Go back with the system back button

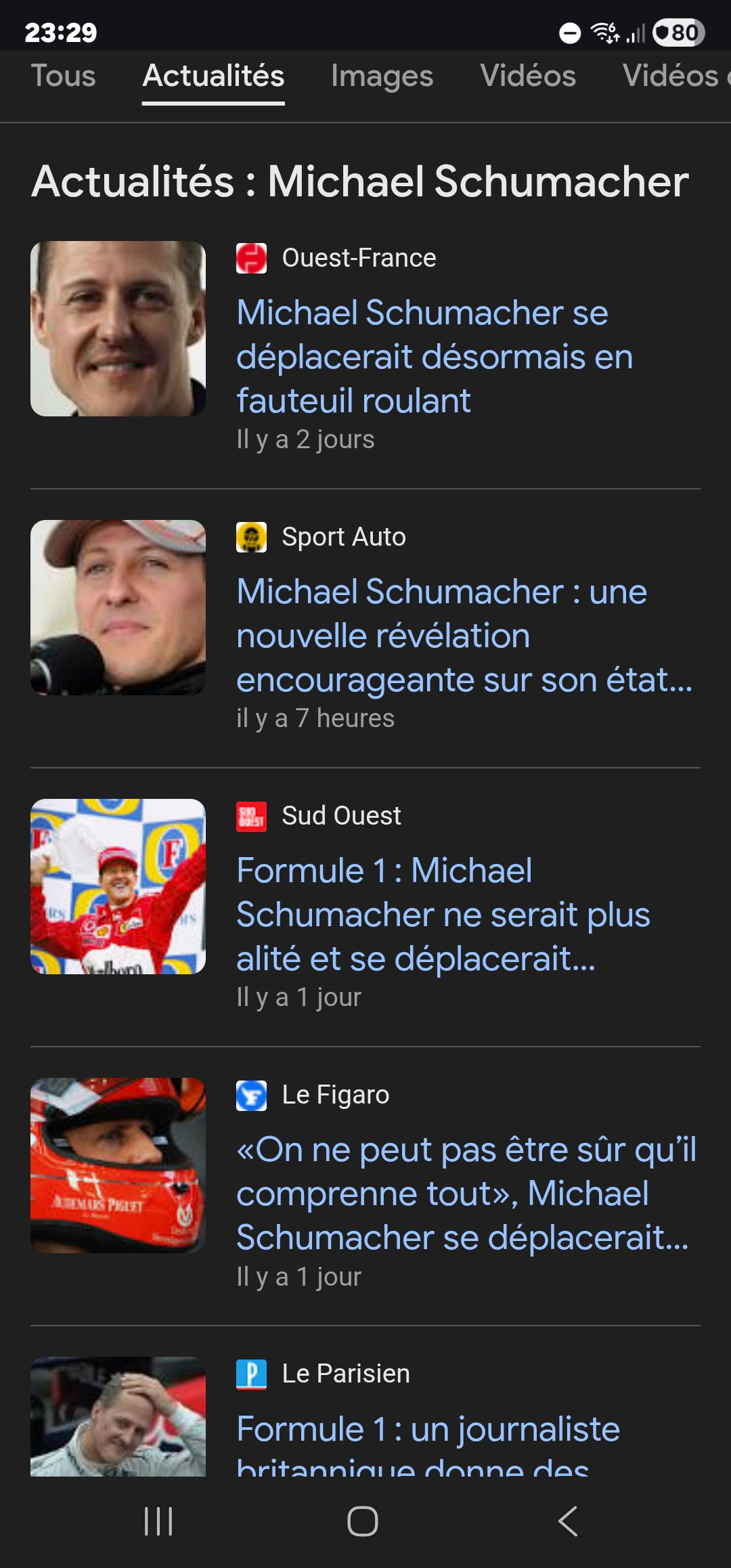click(568, 1521)
